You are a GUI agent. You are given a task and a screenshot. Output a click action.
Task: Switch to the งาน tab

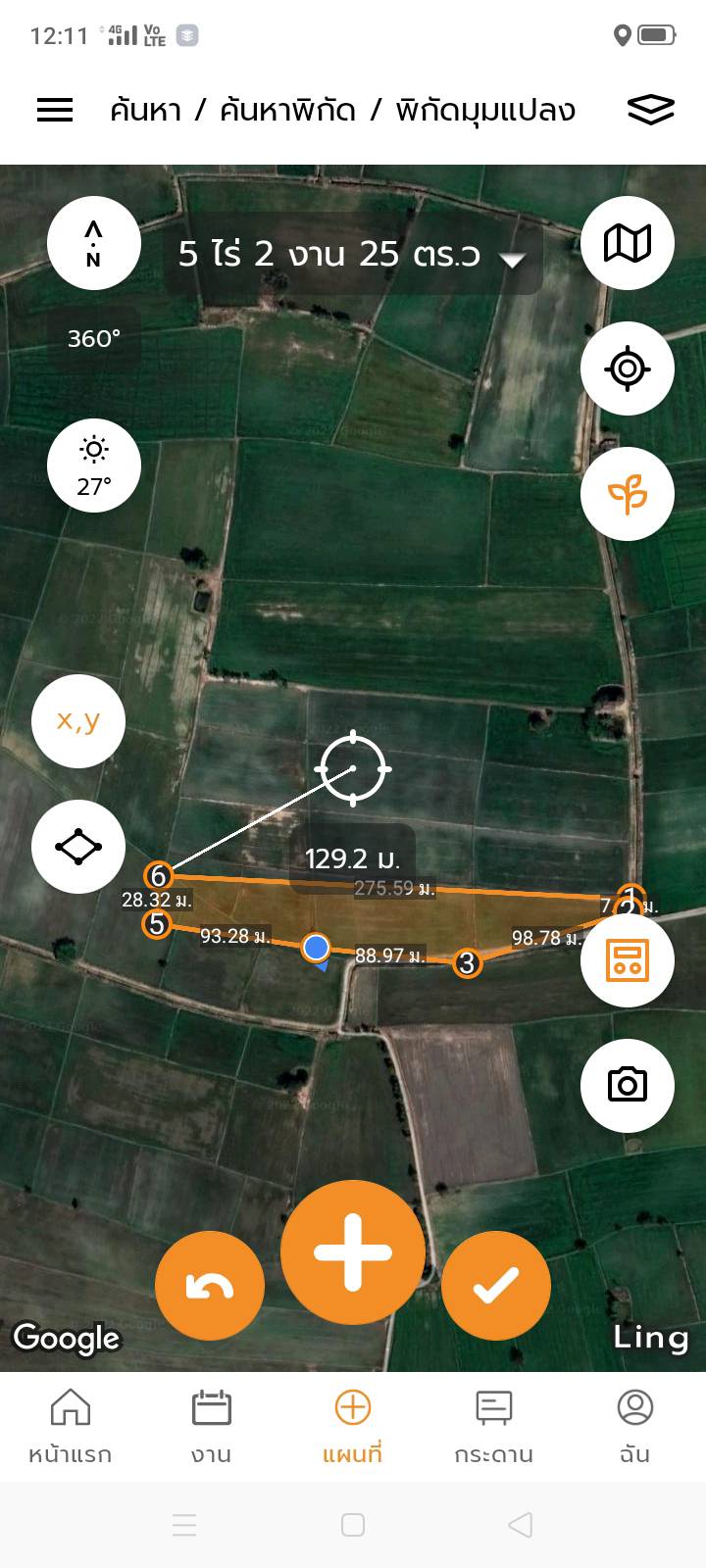(212, 1426)
